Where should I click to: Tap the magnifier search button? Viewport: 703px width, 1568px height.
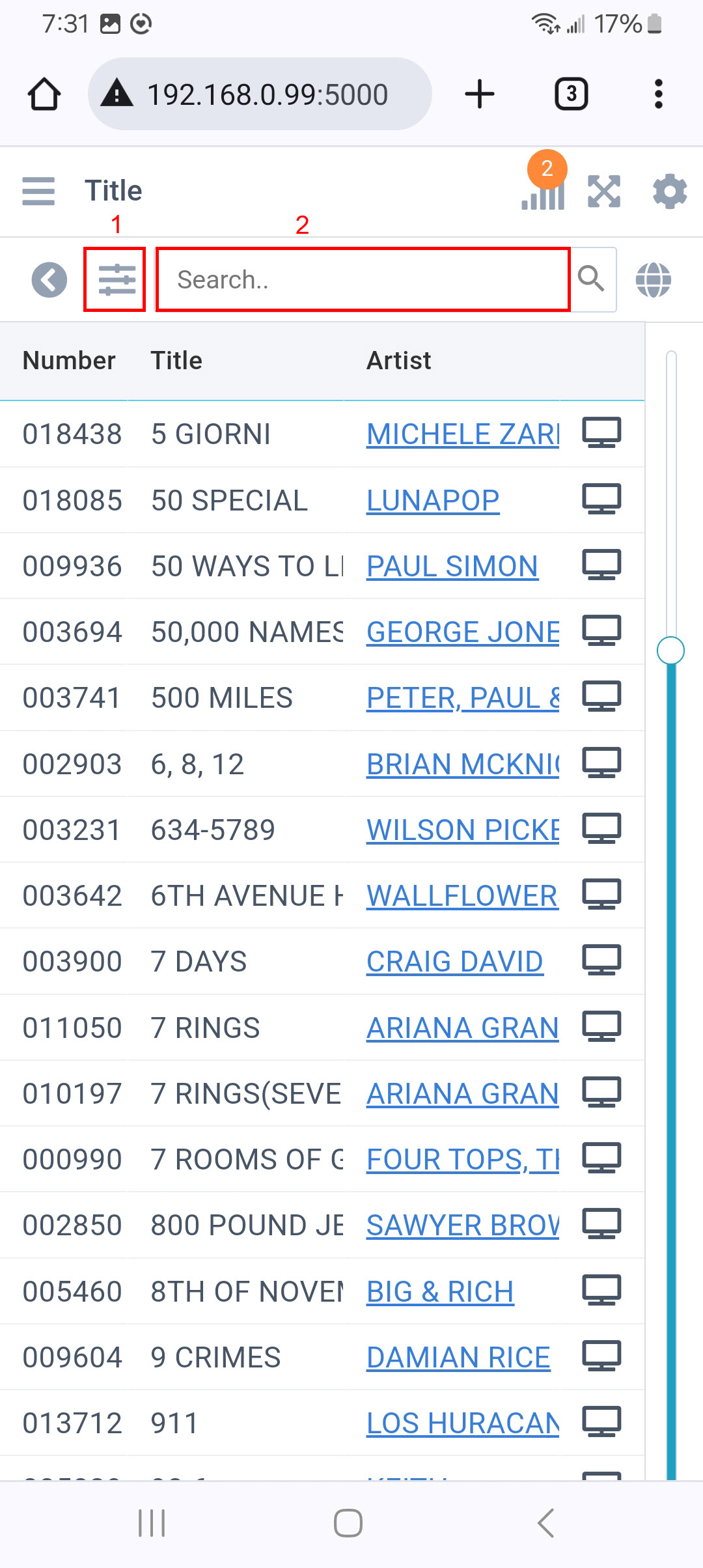coord(592,279)
